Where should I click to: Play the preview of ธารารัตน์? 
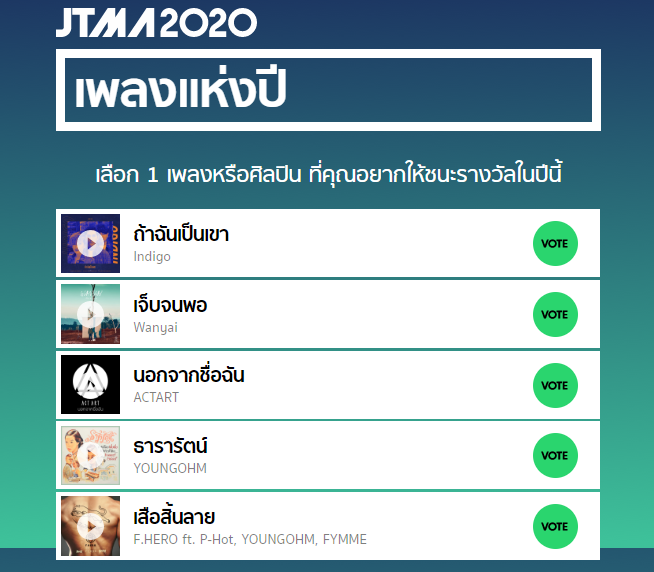click(x=90, y=455)
